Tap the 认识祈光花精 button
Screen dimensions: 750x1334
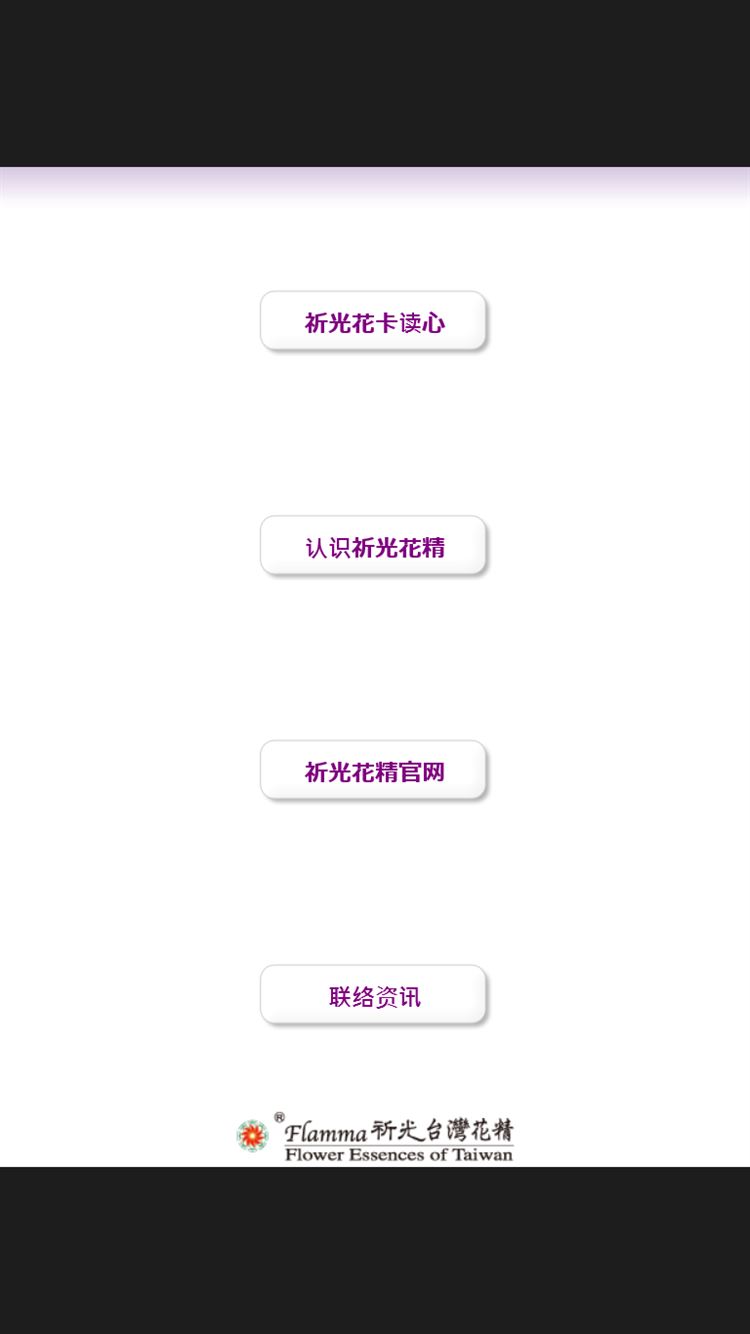[373, 547]
